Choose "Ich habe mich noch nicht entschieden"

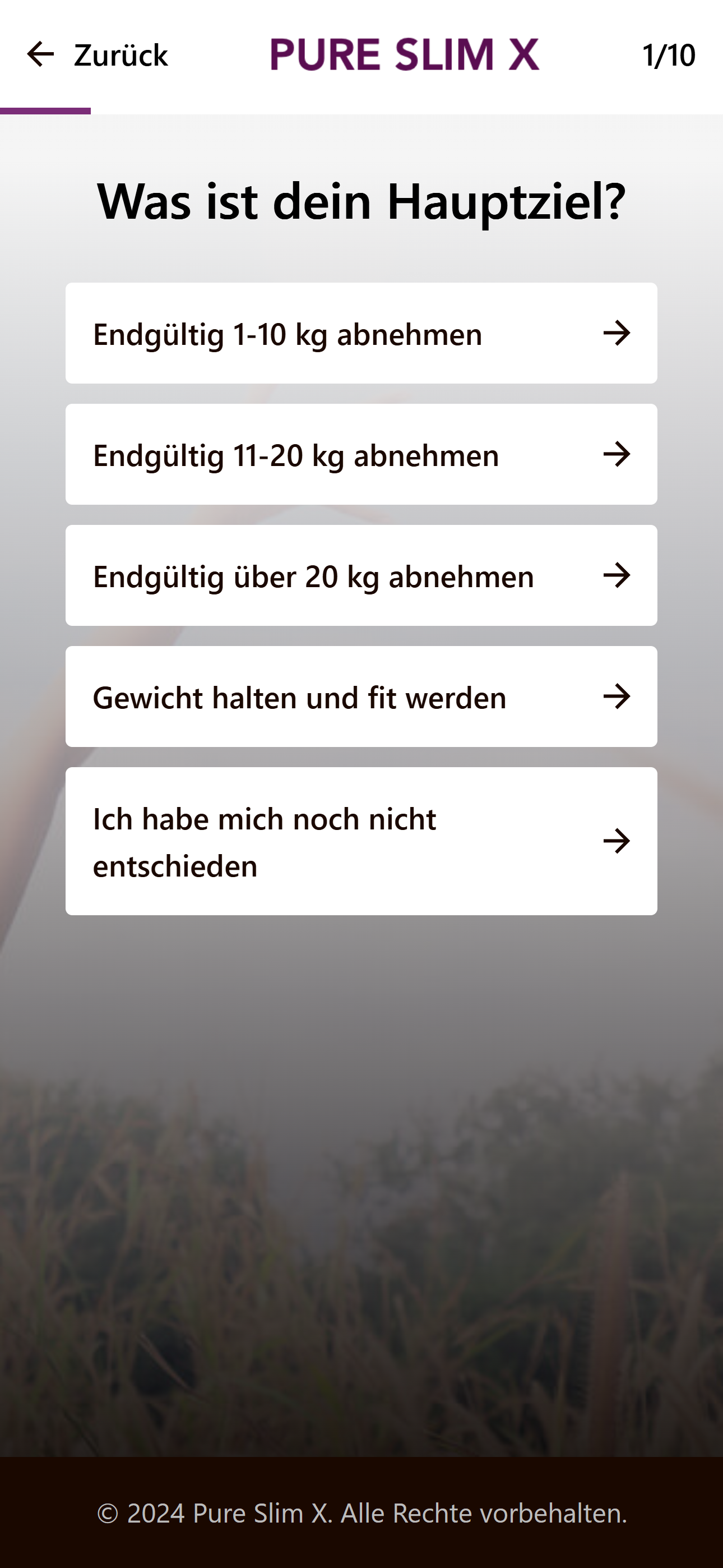pos(361,841)
